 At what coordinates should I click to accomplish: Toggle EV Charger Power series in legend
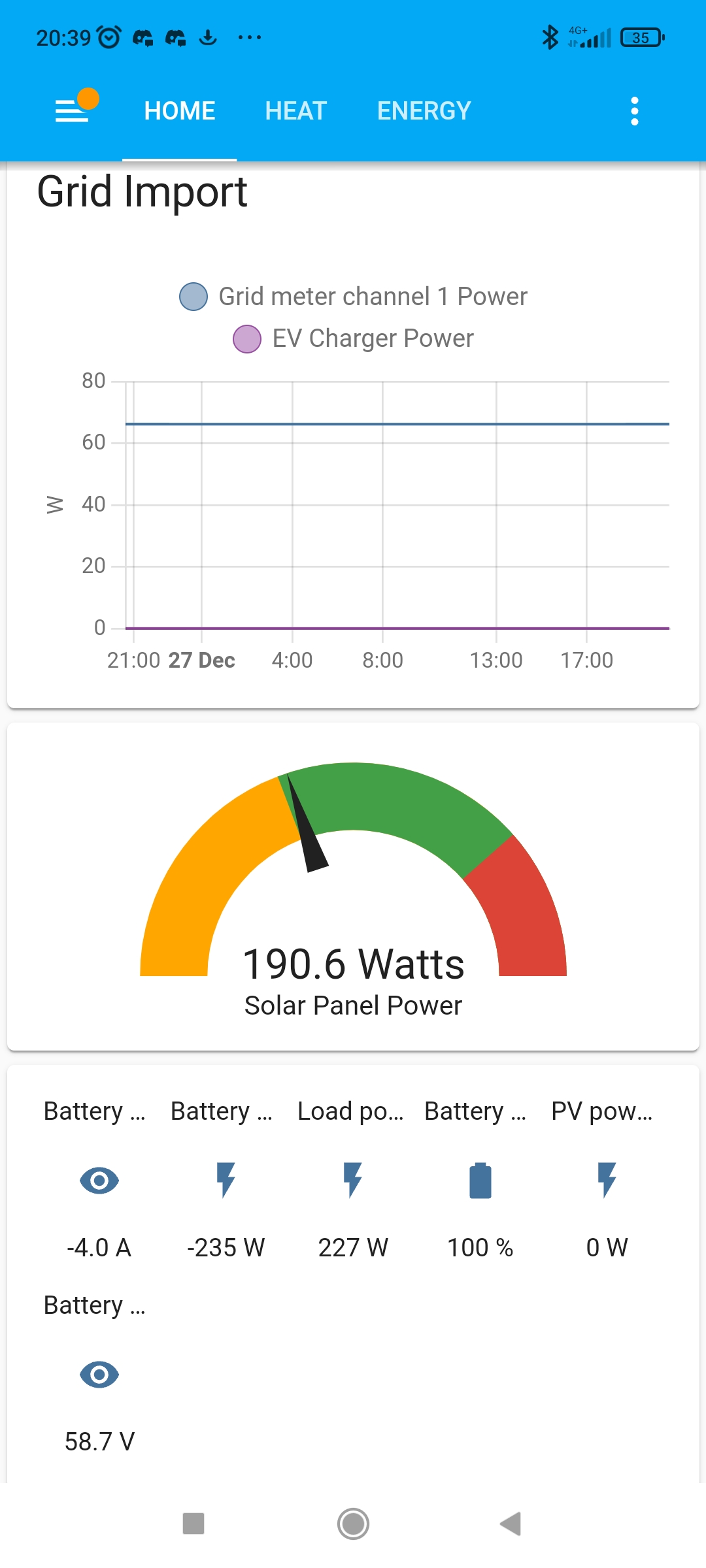point(353,338)
